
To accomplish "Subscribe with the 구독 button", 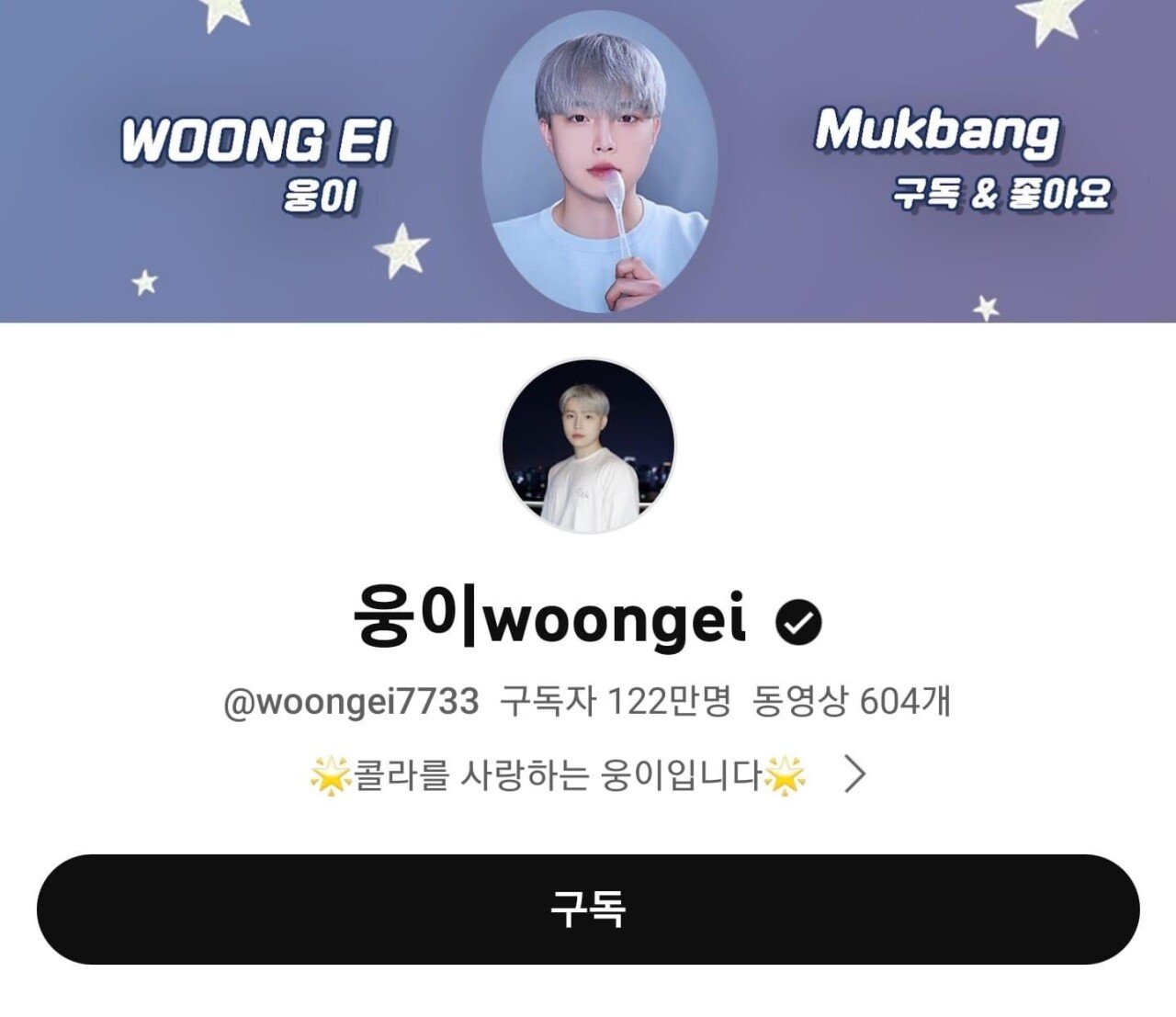I will coord(588,909).
